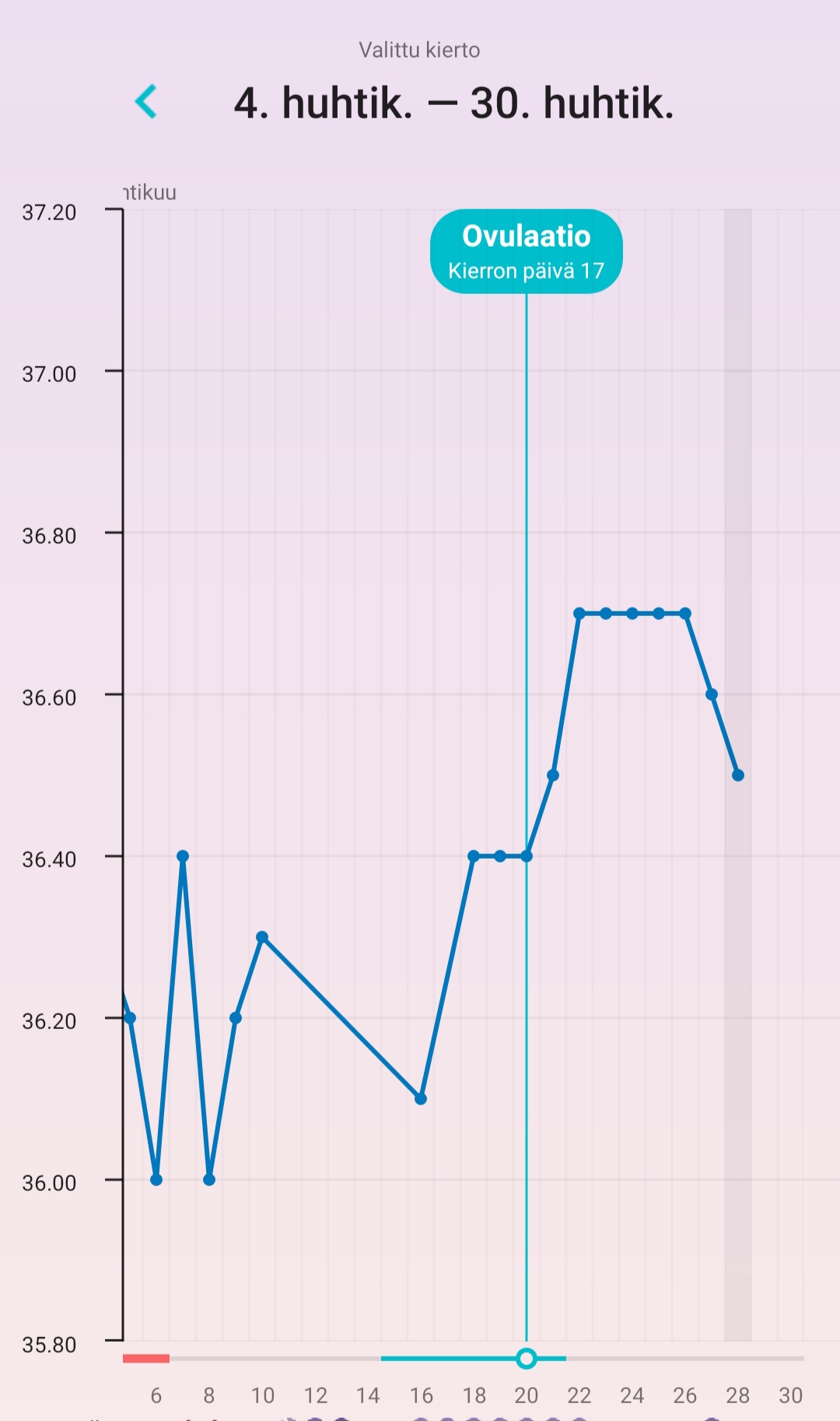Tap the ovulation marker circle on the timeline
This screenshot has width=840, height=1421.
click(x=527, y=1358)
